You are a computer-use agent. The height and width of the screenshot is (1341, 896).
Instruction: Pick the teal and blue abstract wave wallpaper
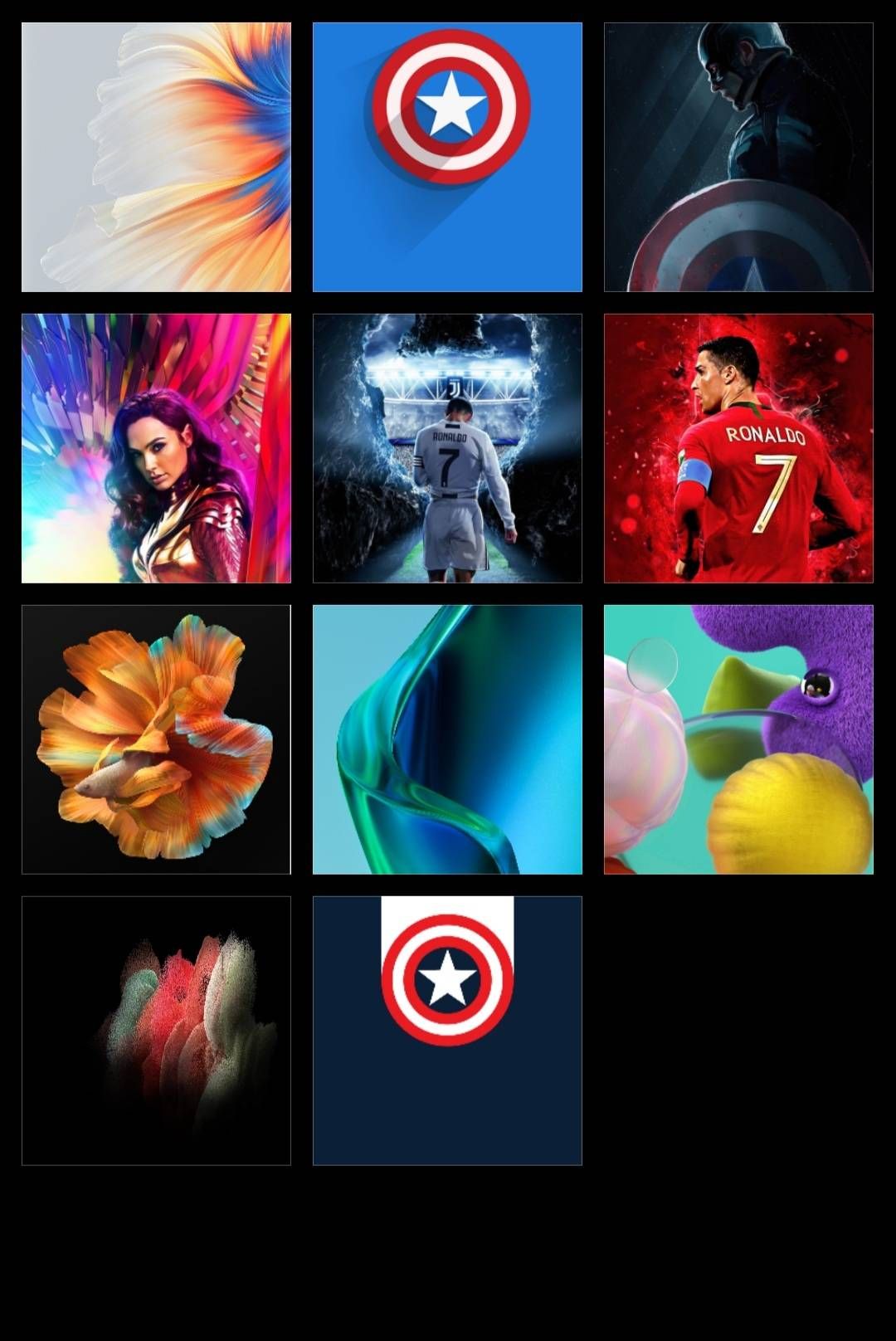pyautogui.click(x=447, y=739)
